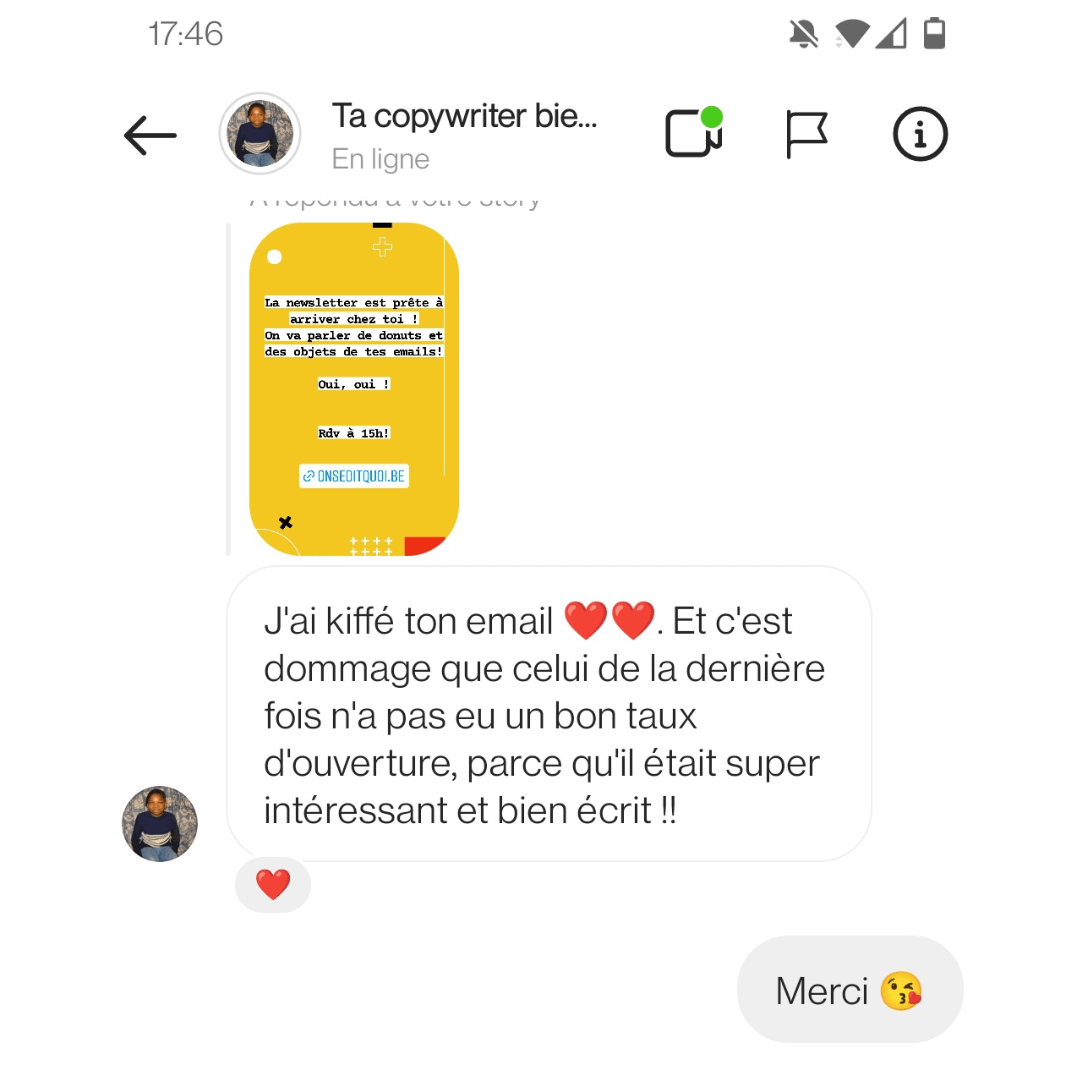This screenshot has width=1080, height=1080.
Task: Open the conversation info details
Action: 919,135
